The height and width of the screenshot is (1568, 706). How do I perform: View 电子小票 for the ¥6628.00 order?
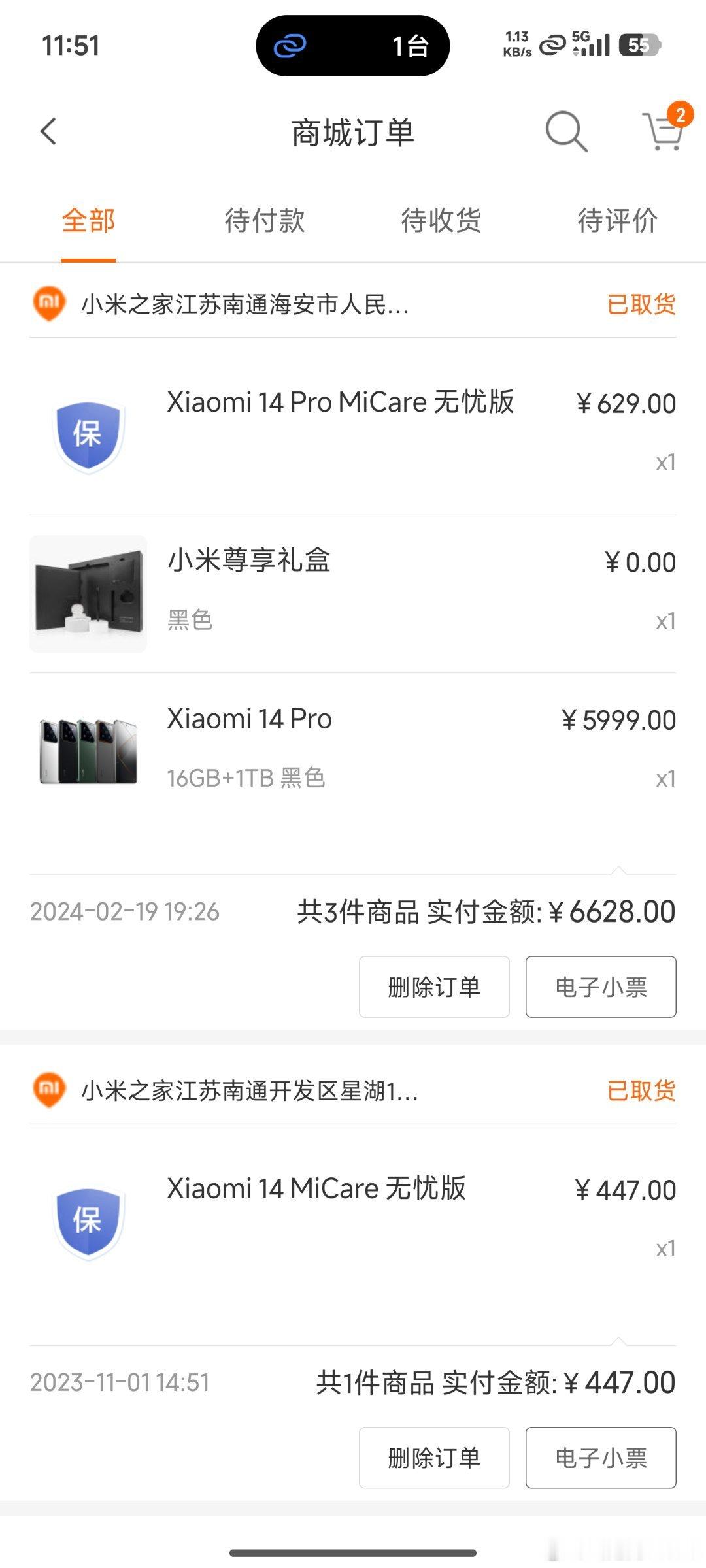601,987
